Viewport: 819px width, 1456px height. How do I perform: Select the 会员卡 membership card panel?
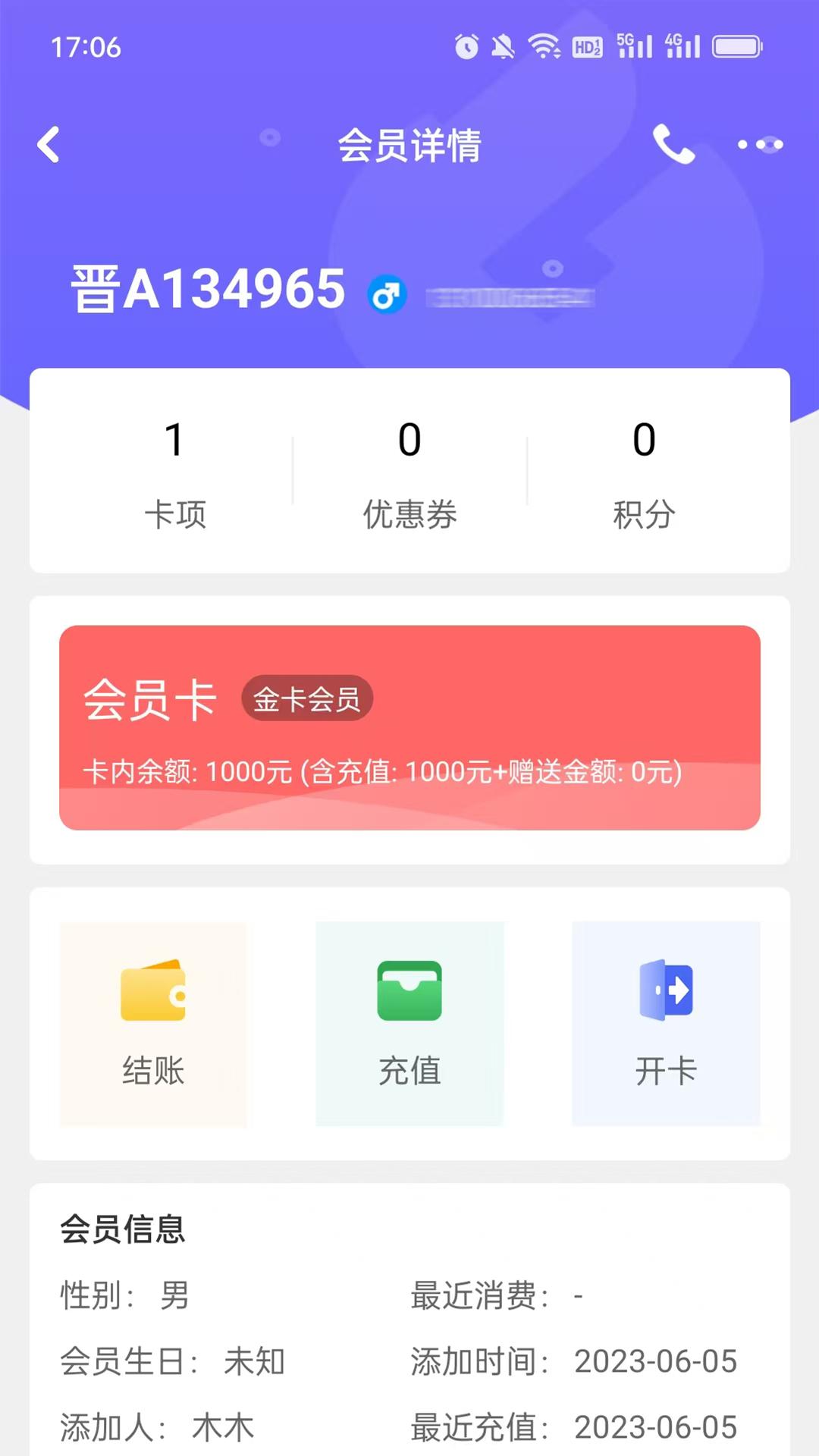[x=409, y=728]
